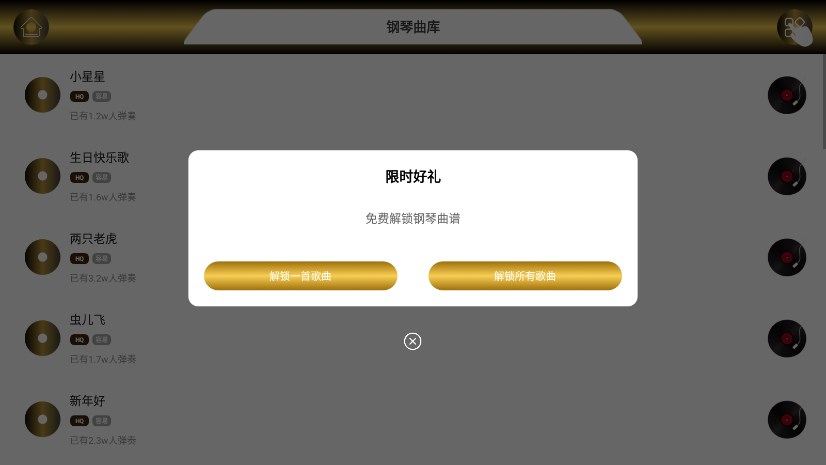The width and height of the screenshot is (826, 465).
Task: Tap the 解锁所有歌曲 button
Action: pos(525,276)
